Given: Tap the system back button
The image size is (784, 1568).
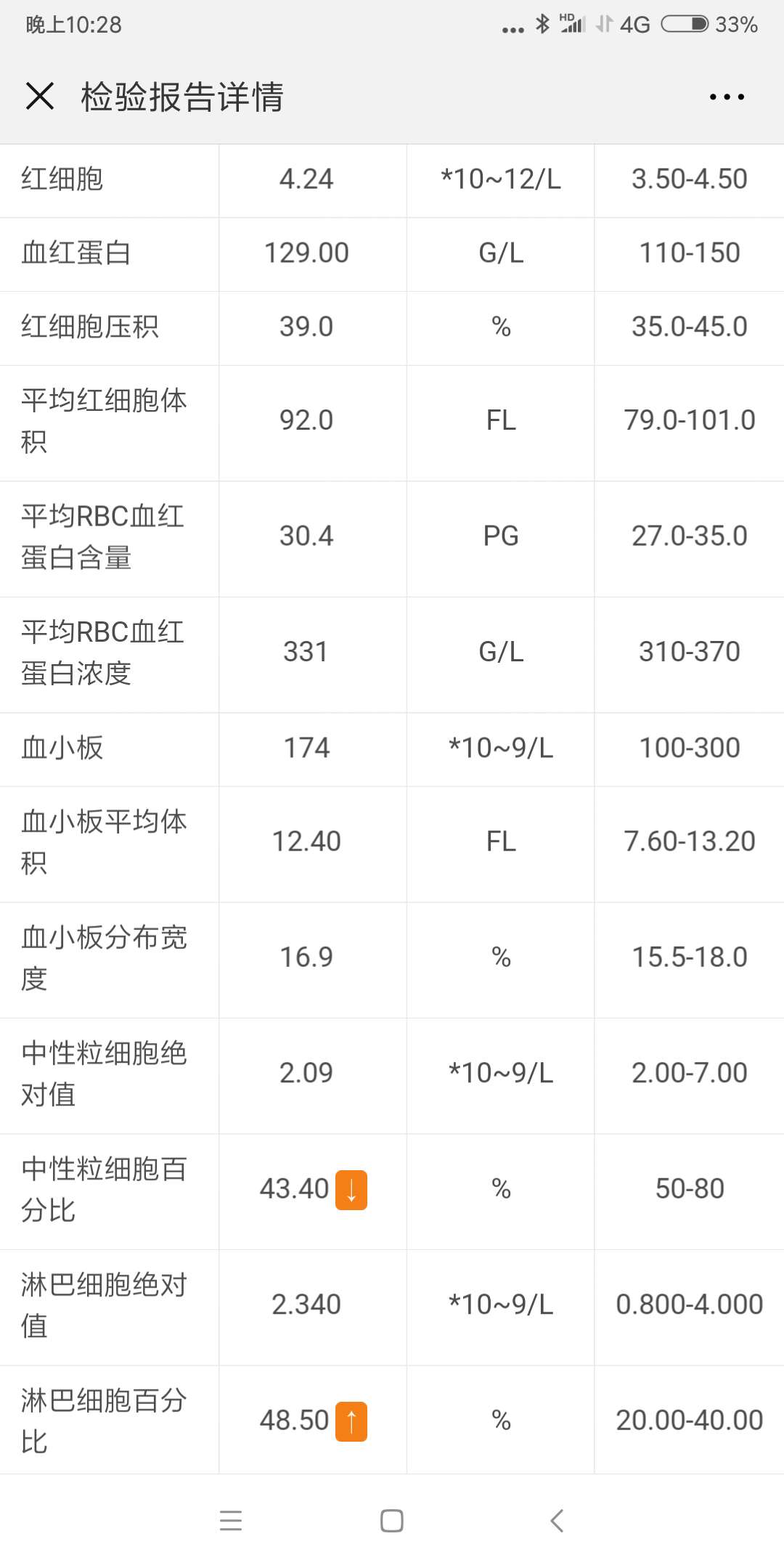Looking at the screenshot, I should [x=557, y=1520].
